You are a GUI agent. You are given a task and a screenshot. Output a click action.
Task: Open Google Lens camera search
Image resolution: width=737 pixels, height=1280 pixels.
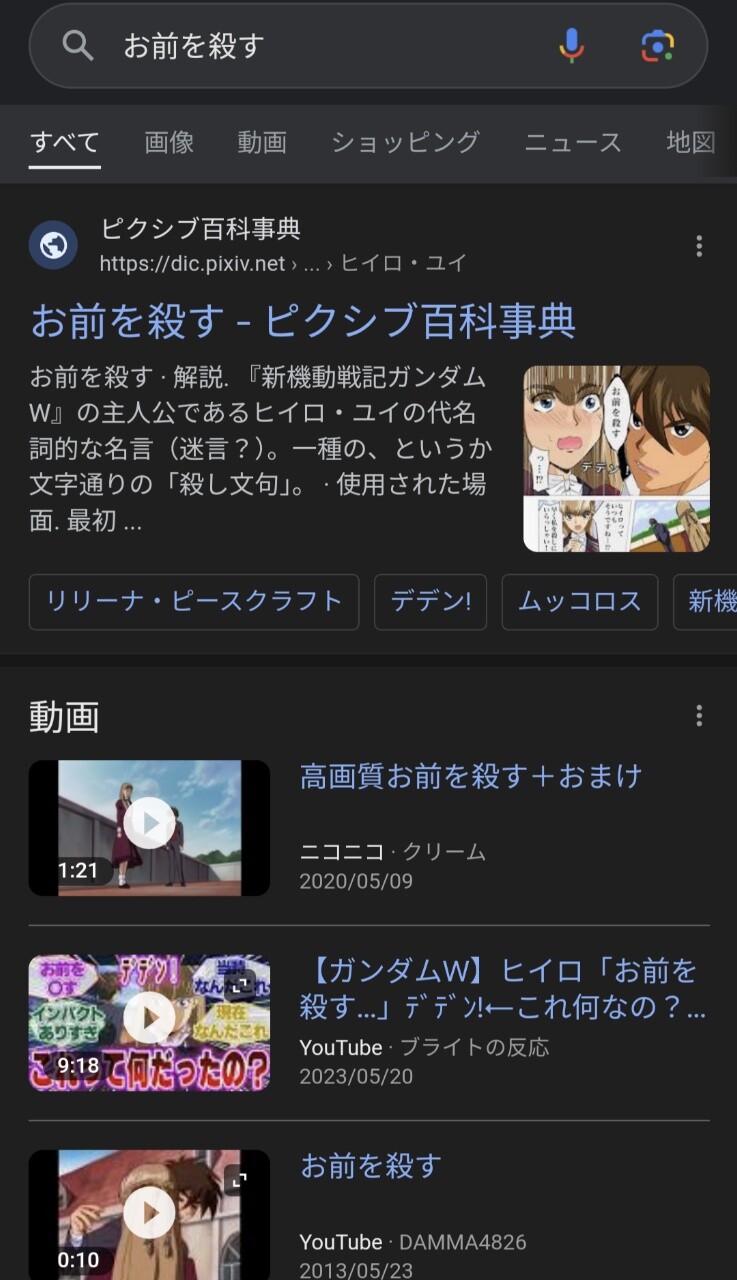(657, 46)
